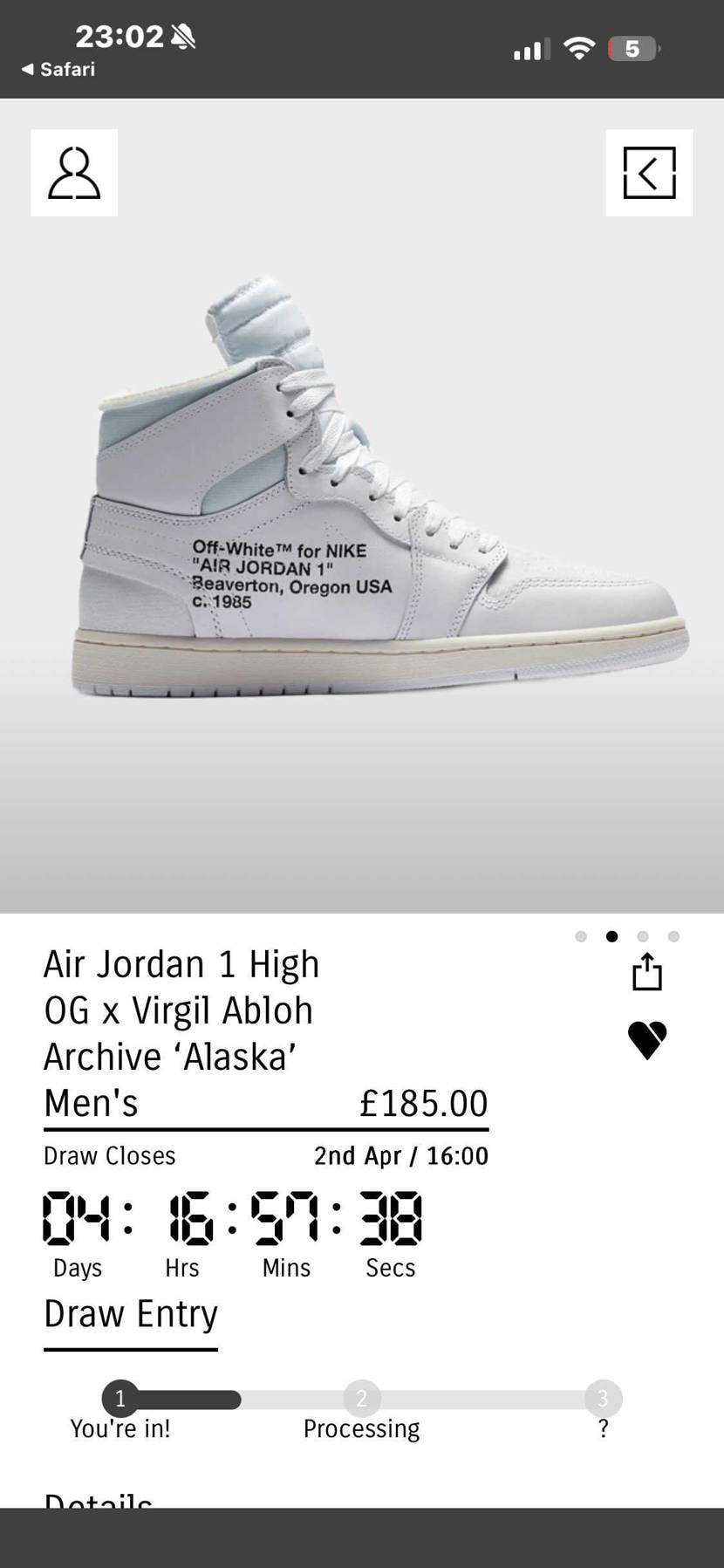Return to Safari from the status bar
The height and width of the screenshot is (1568, 724).
pos(58,69)
